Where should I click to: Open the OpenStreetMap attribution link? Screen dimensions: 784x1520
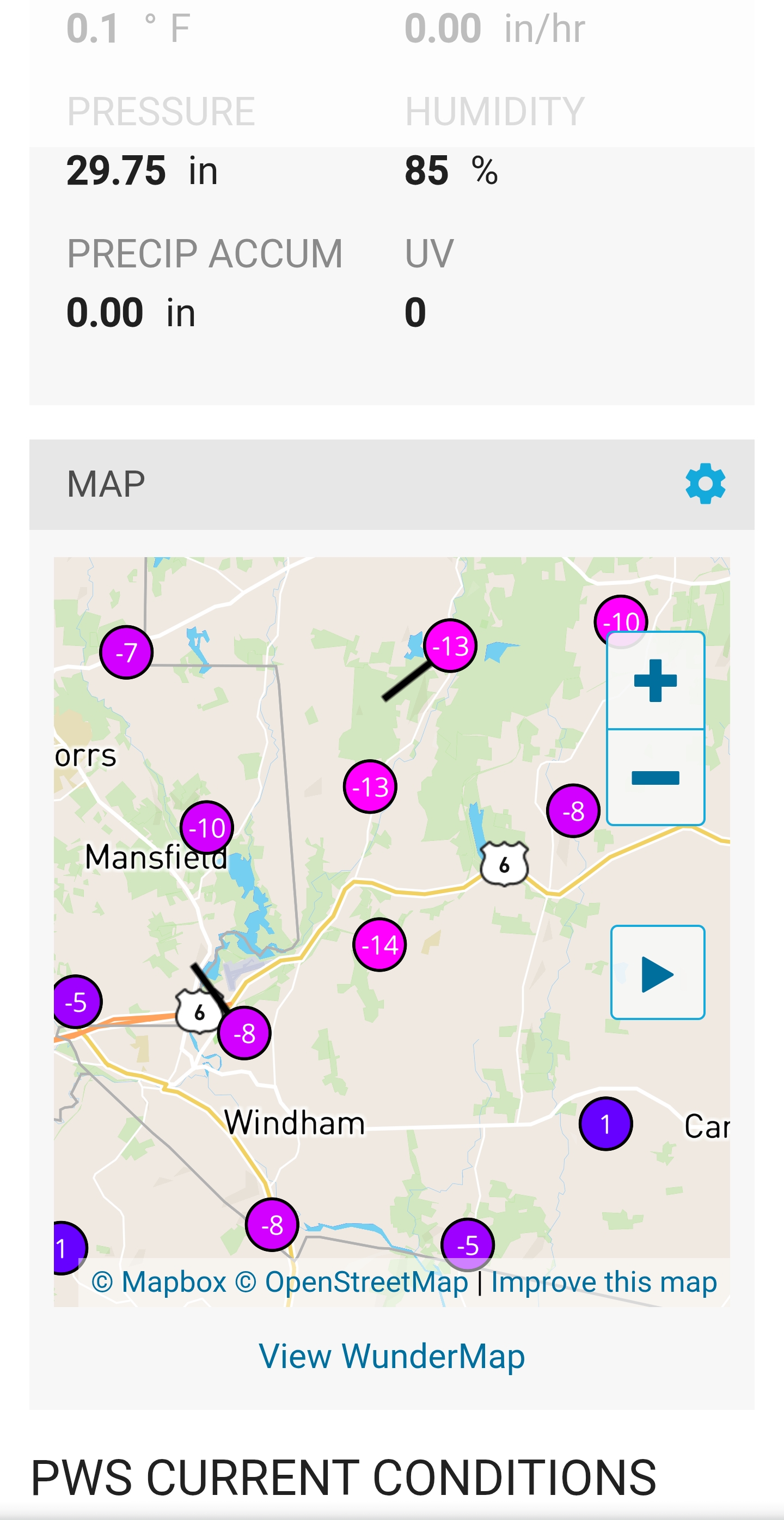pyautogui.click(x=352, y=1281)
